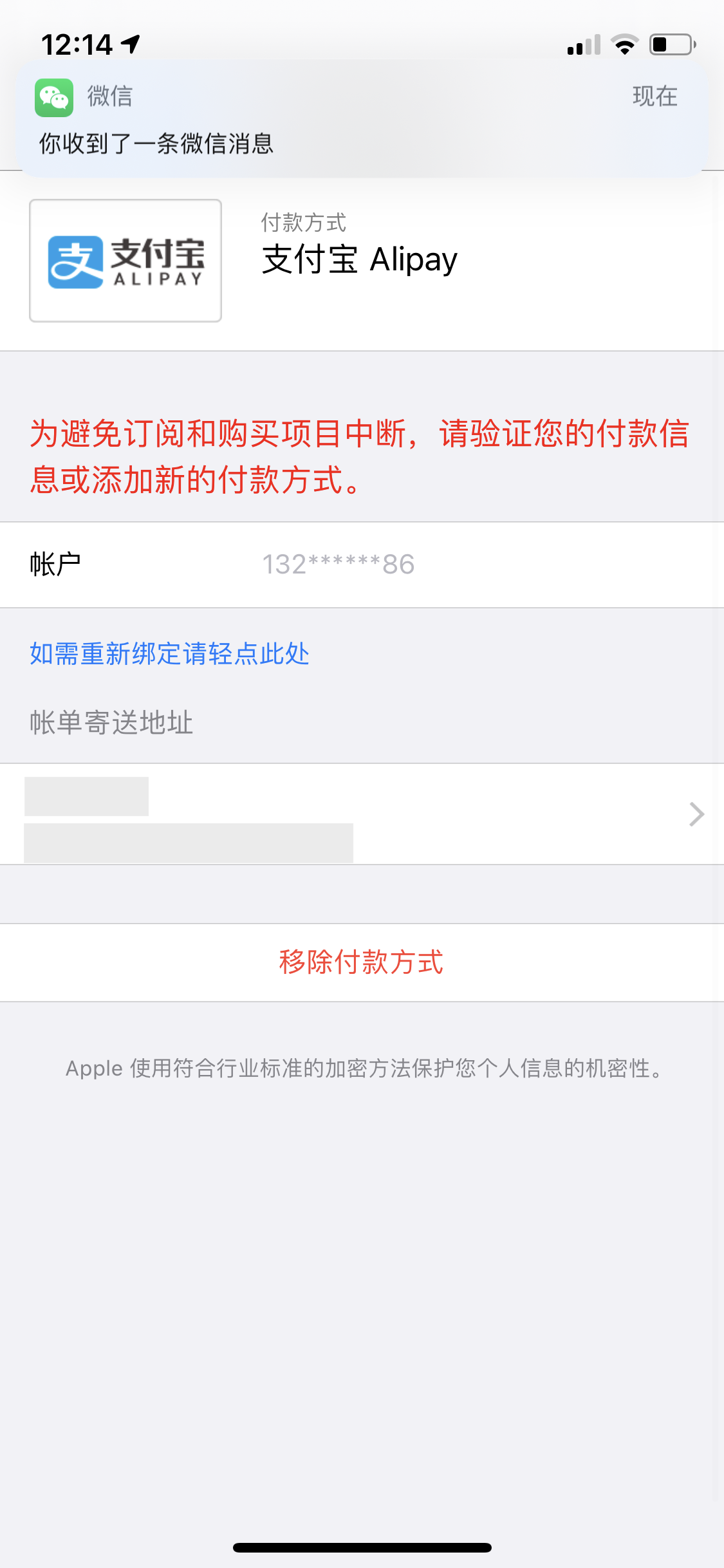Open the billing address row
The image size is (724, 1568).
(x=362, y=814)
